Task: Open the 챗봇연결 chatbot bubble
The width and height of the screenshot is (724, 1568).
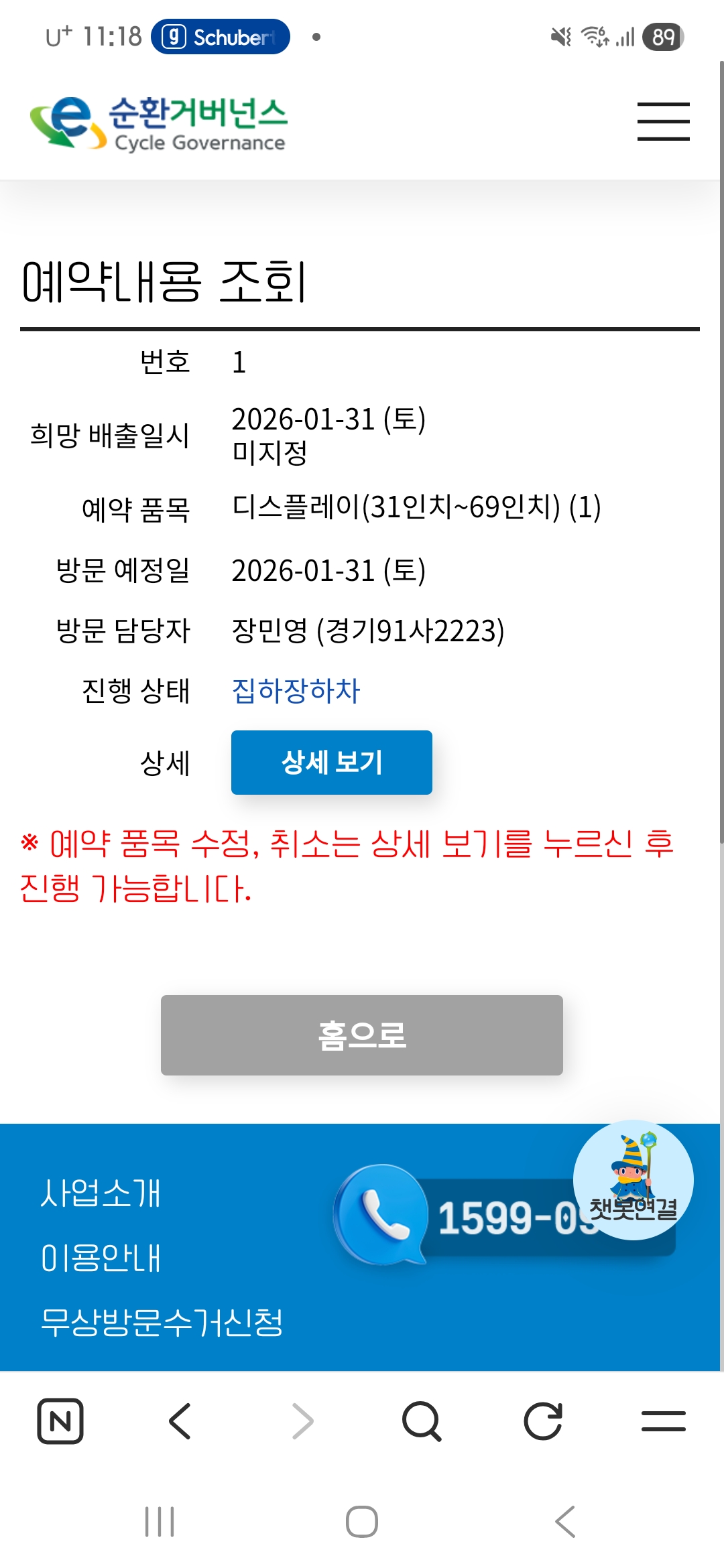Action: click(633, 1180)
